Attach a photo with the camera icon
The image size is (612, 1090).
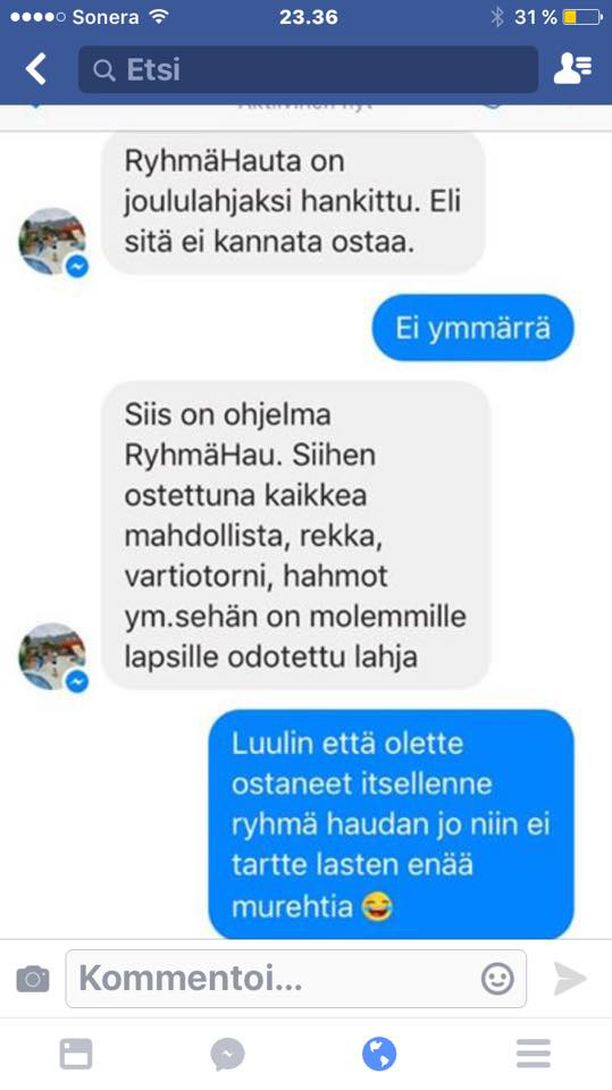click(33, 979)
